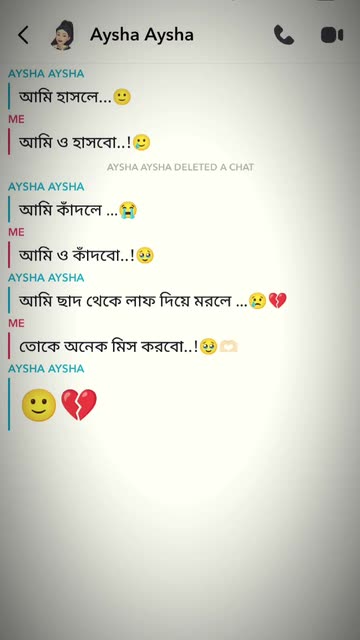The height and width of the screenshot is (640, 360).
Task: Go back from the Aysha Aysha chat
Action: click(x=23, y=35)
